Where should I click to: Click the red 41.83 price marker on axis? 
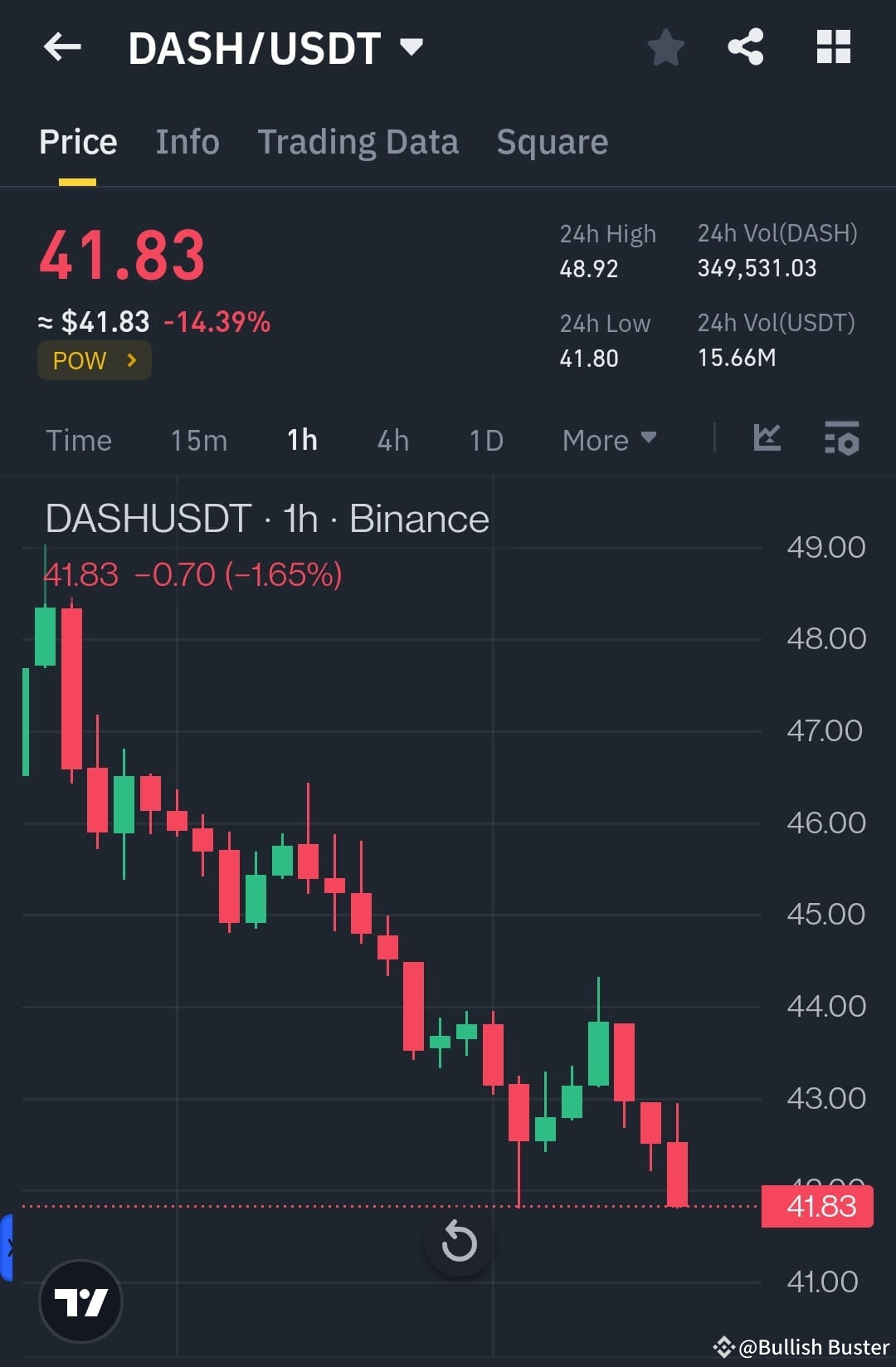pyautogui.click(x=816, y=1207)
